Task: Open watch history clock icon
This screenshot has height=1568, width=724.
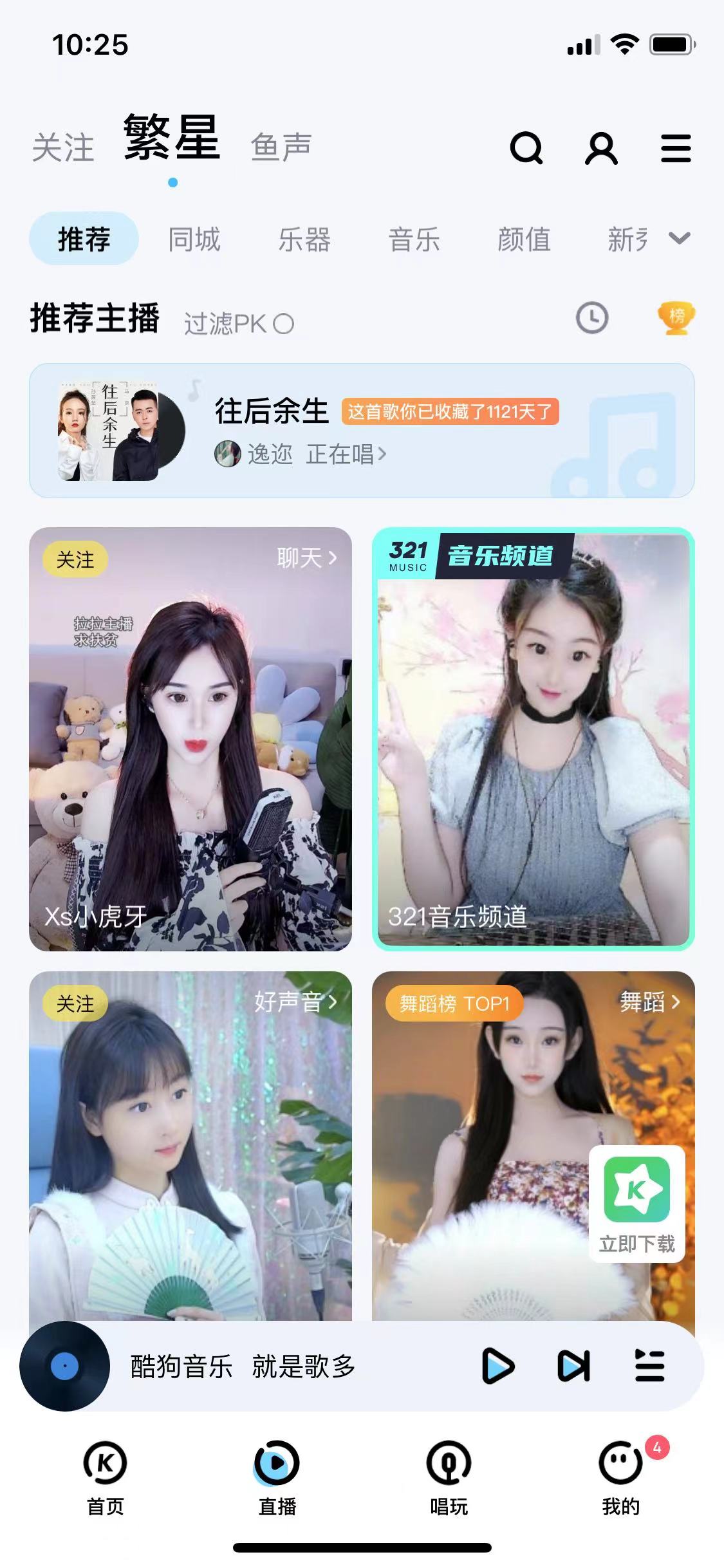Action: [x=591, y=318]
